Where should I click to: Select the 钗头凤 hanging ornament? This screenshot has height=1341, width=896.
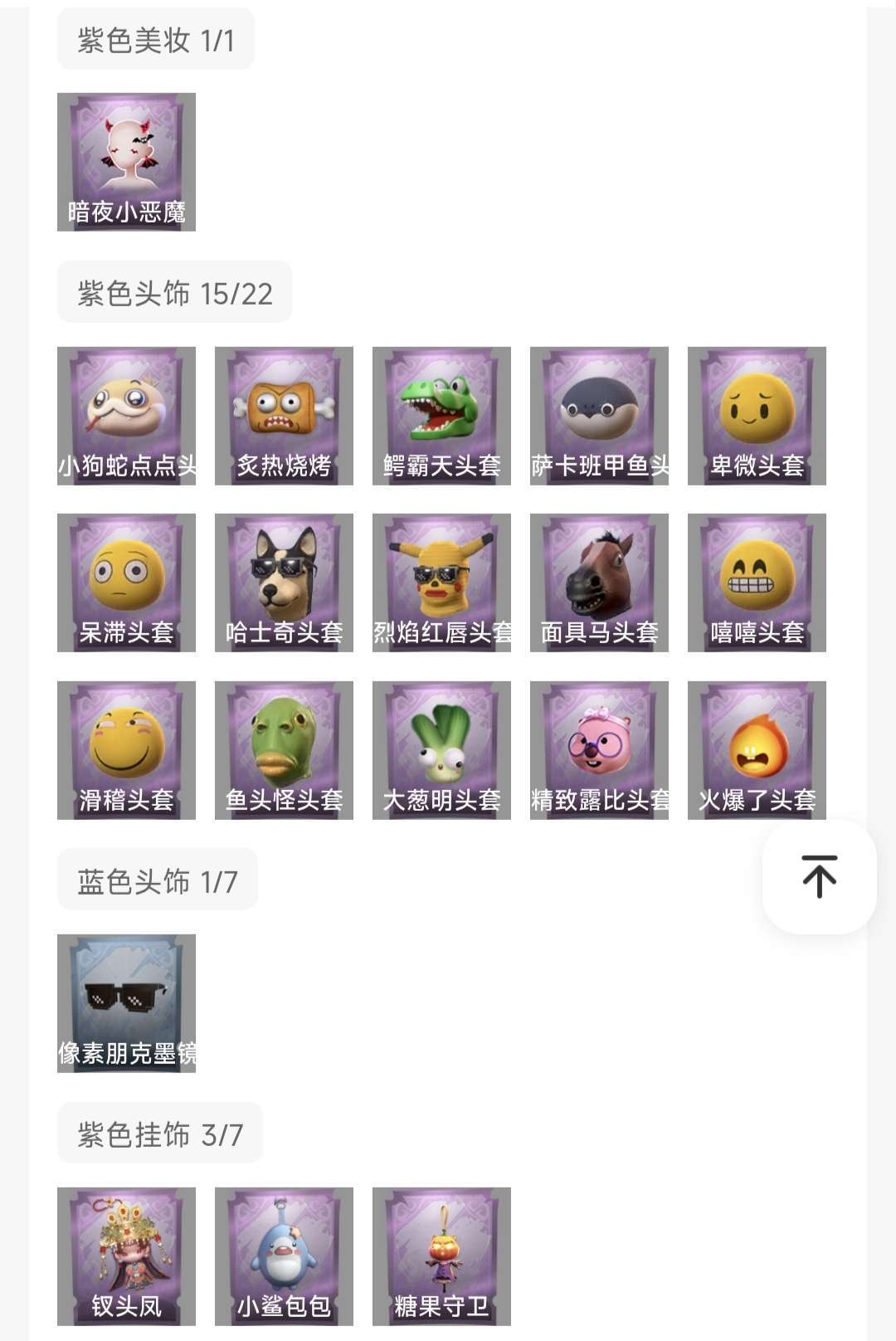point(126,1253)
